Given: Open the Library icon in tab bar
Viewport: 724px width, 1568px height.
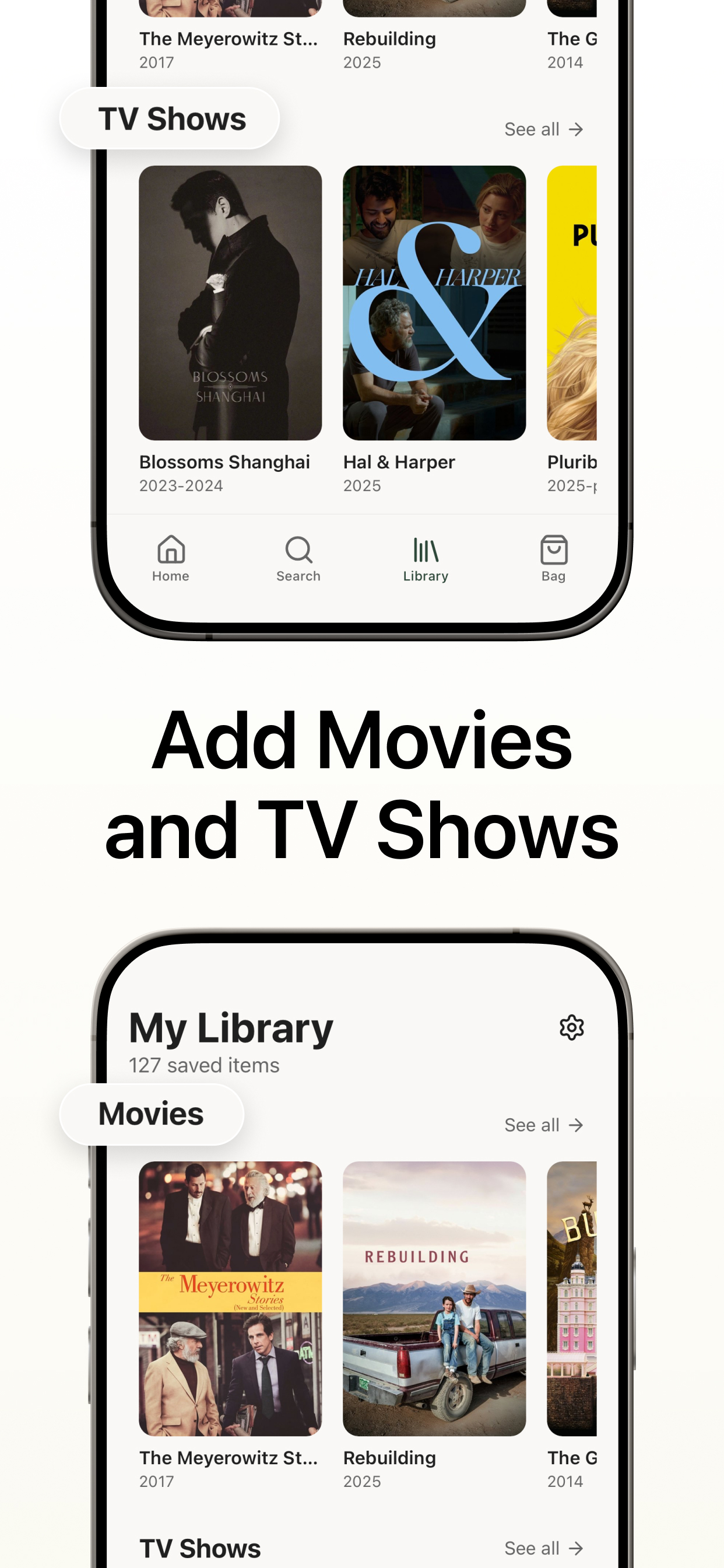Looking at the screenshot, I should click(426, 551).
